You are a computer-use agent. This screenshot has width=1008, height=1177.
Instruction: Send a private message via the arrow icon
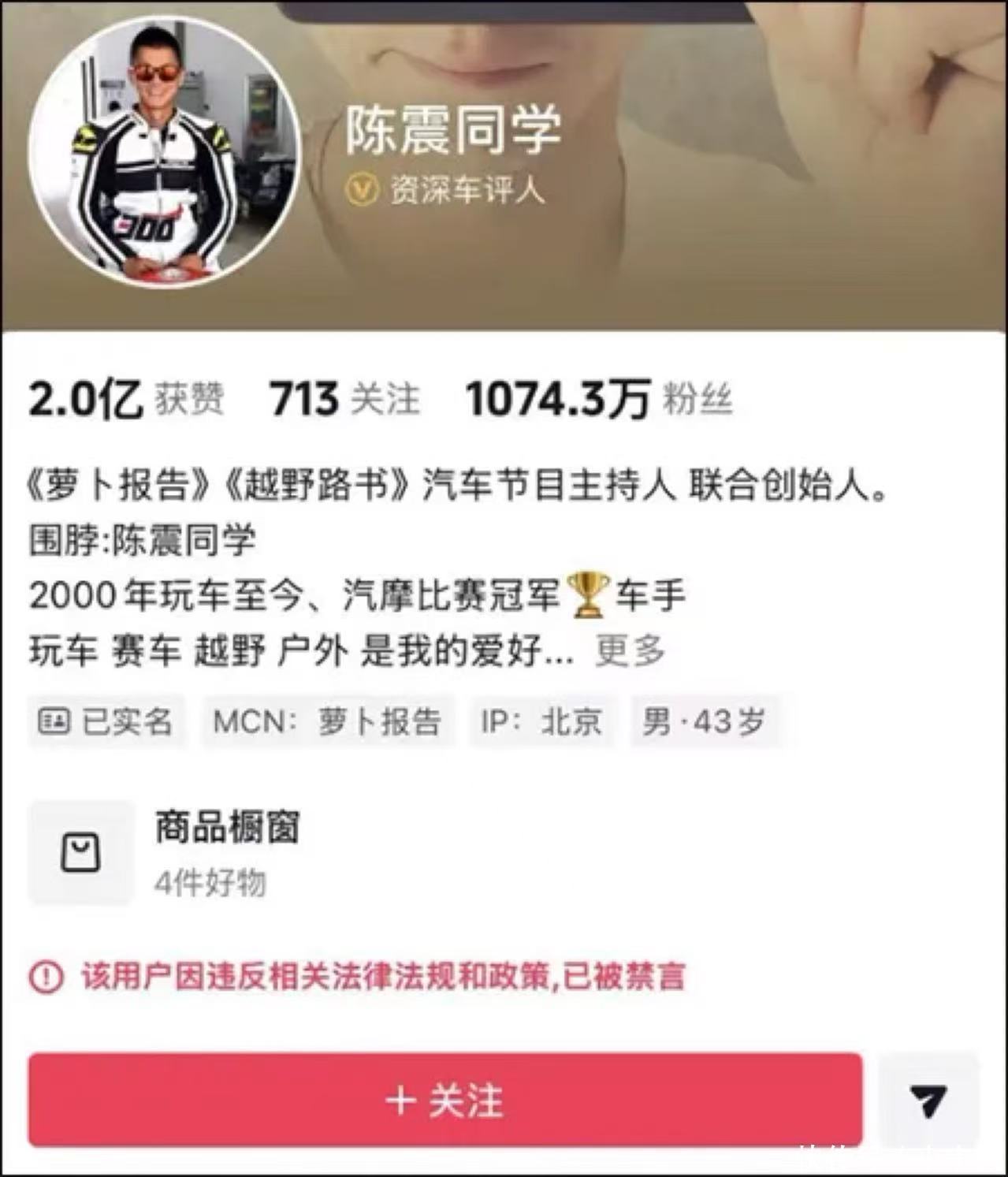pos(928,1100)
